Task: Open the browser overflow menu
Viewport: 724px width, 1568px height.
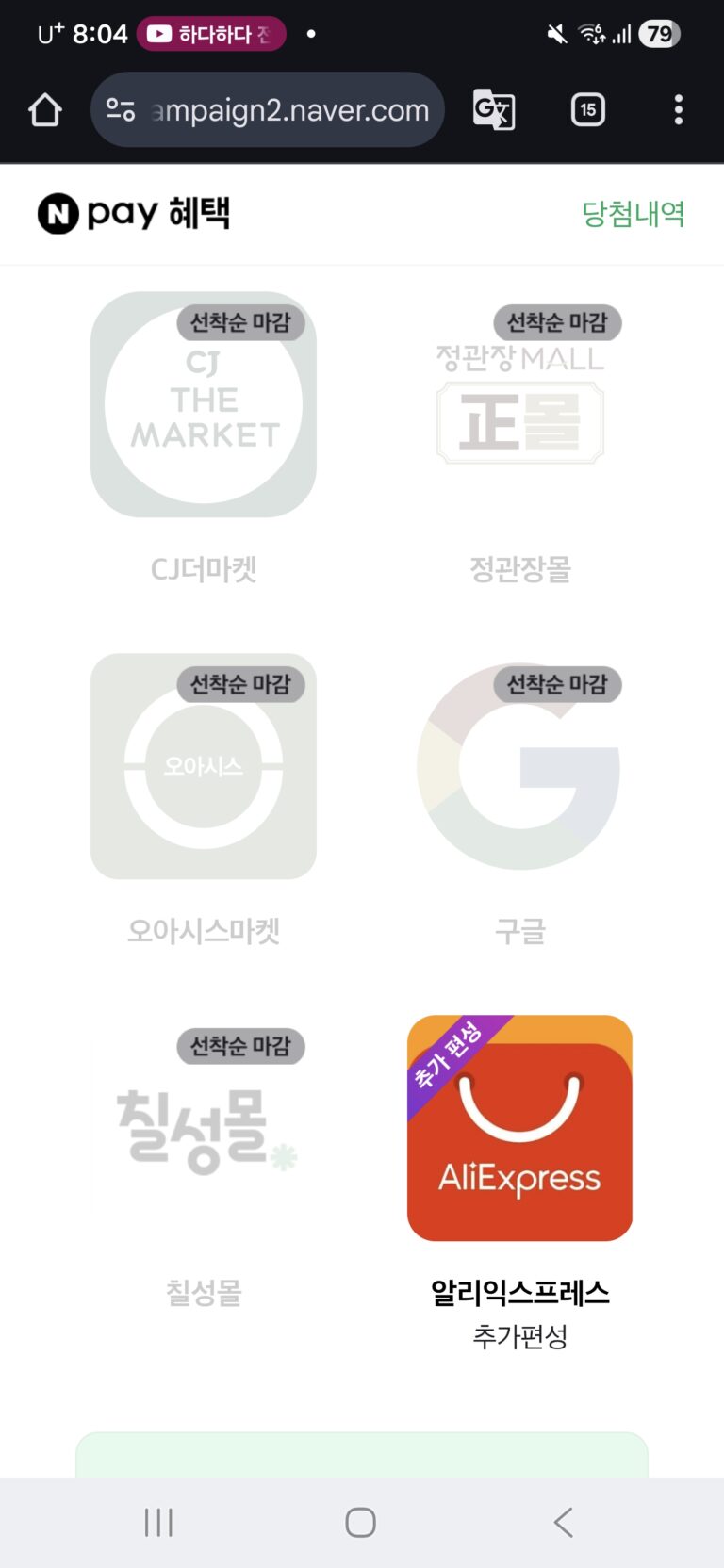Action: [x=678, y=110]
